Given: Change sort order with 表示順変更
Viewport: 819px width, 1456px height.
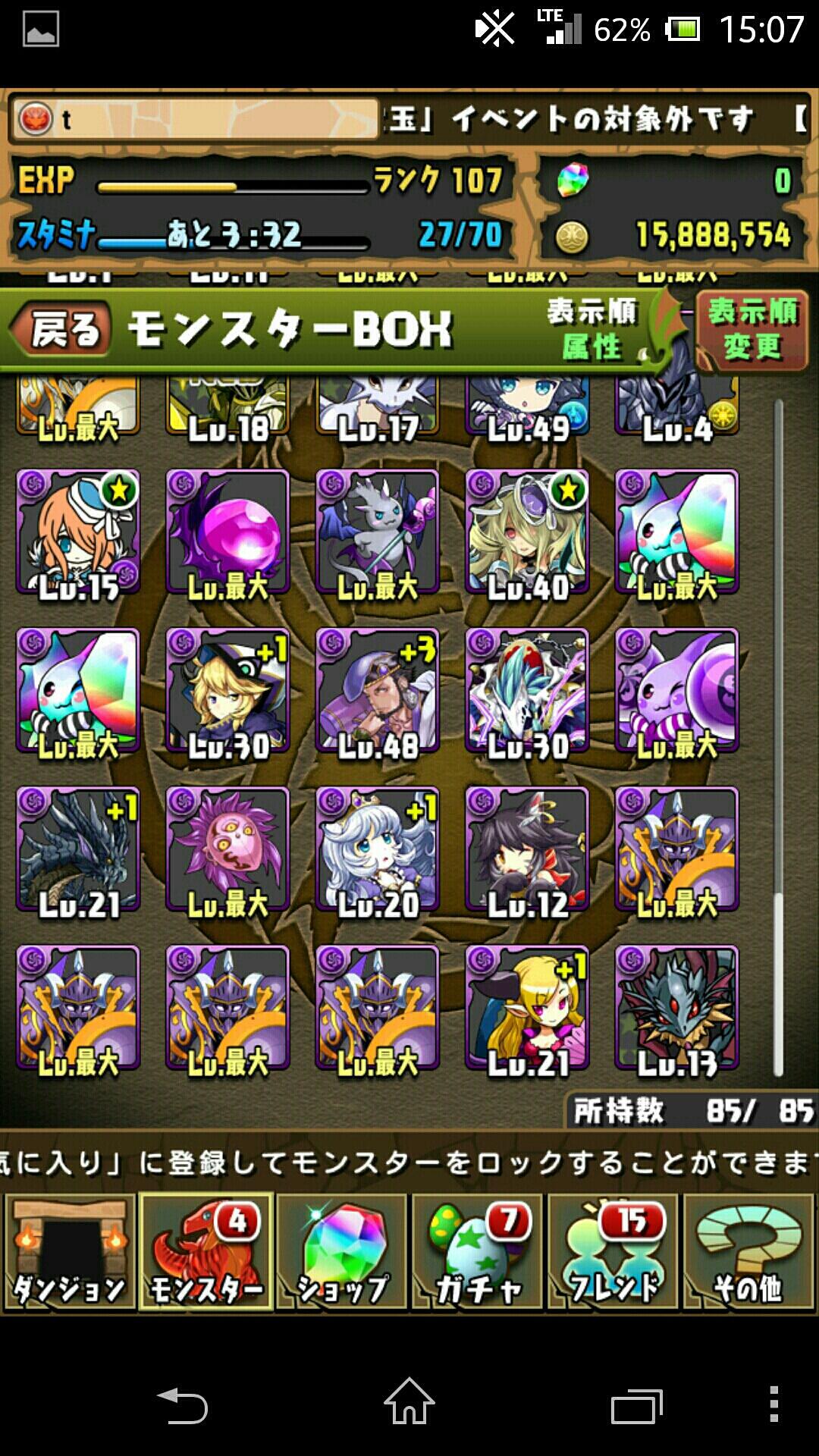Looking at the screenshot, I should 752,330.
